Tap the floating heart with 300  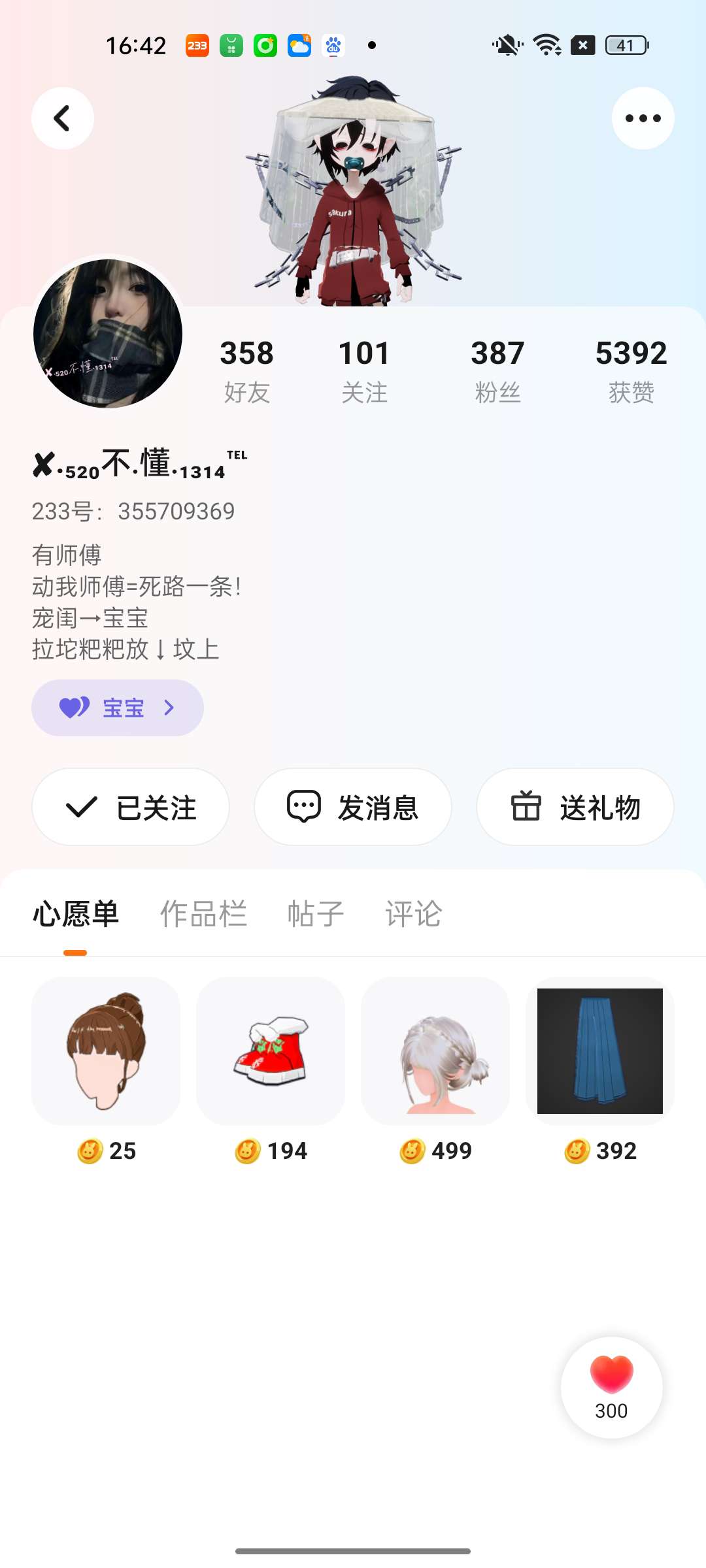[x=611, y=1387]
